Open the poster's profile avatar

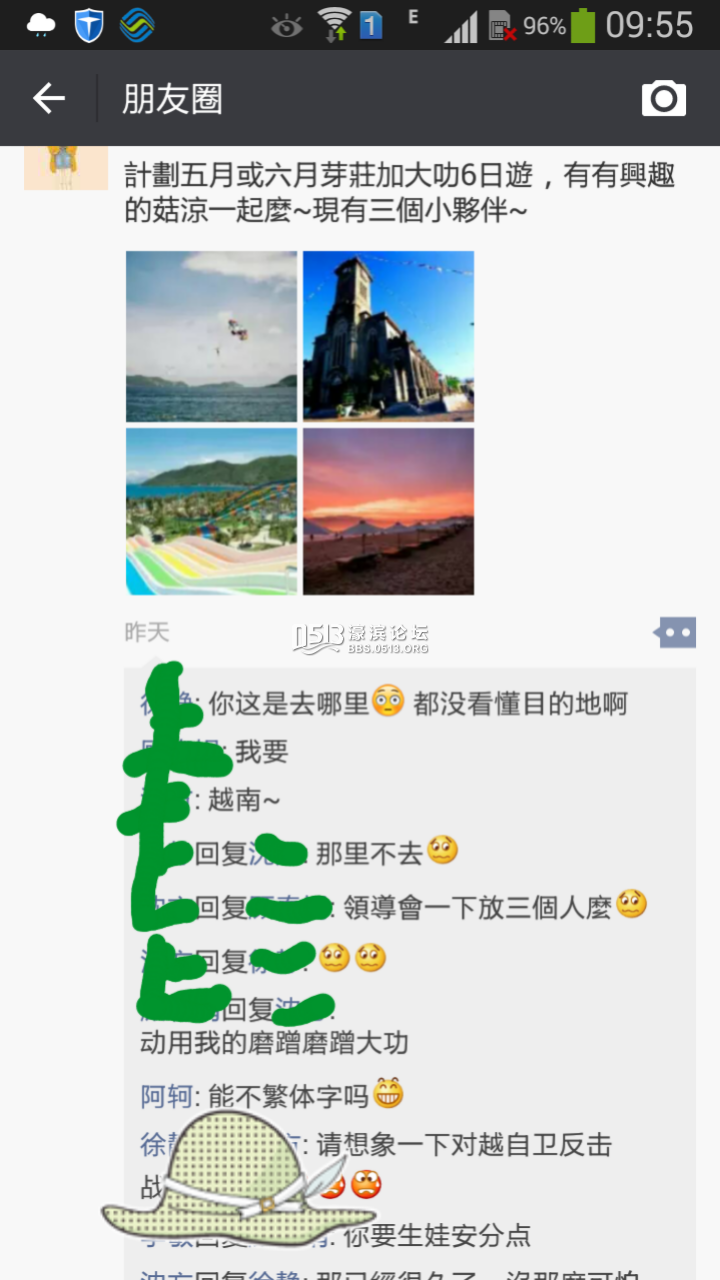coord(65,167)
